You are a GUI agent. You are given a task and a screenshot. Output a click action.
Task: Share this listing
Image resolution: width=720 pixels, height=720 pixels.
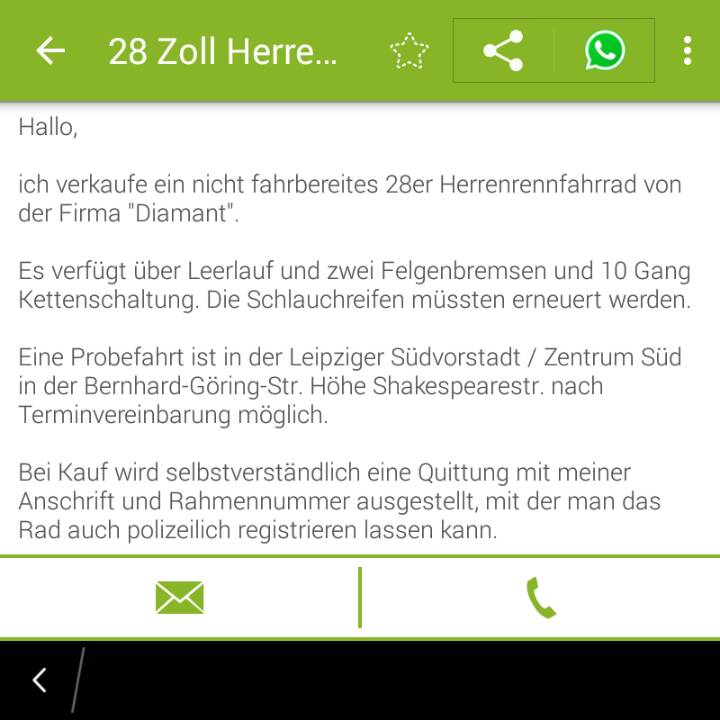coord(503,51)
